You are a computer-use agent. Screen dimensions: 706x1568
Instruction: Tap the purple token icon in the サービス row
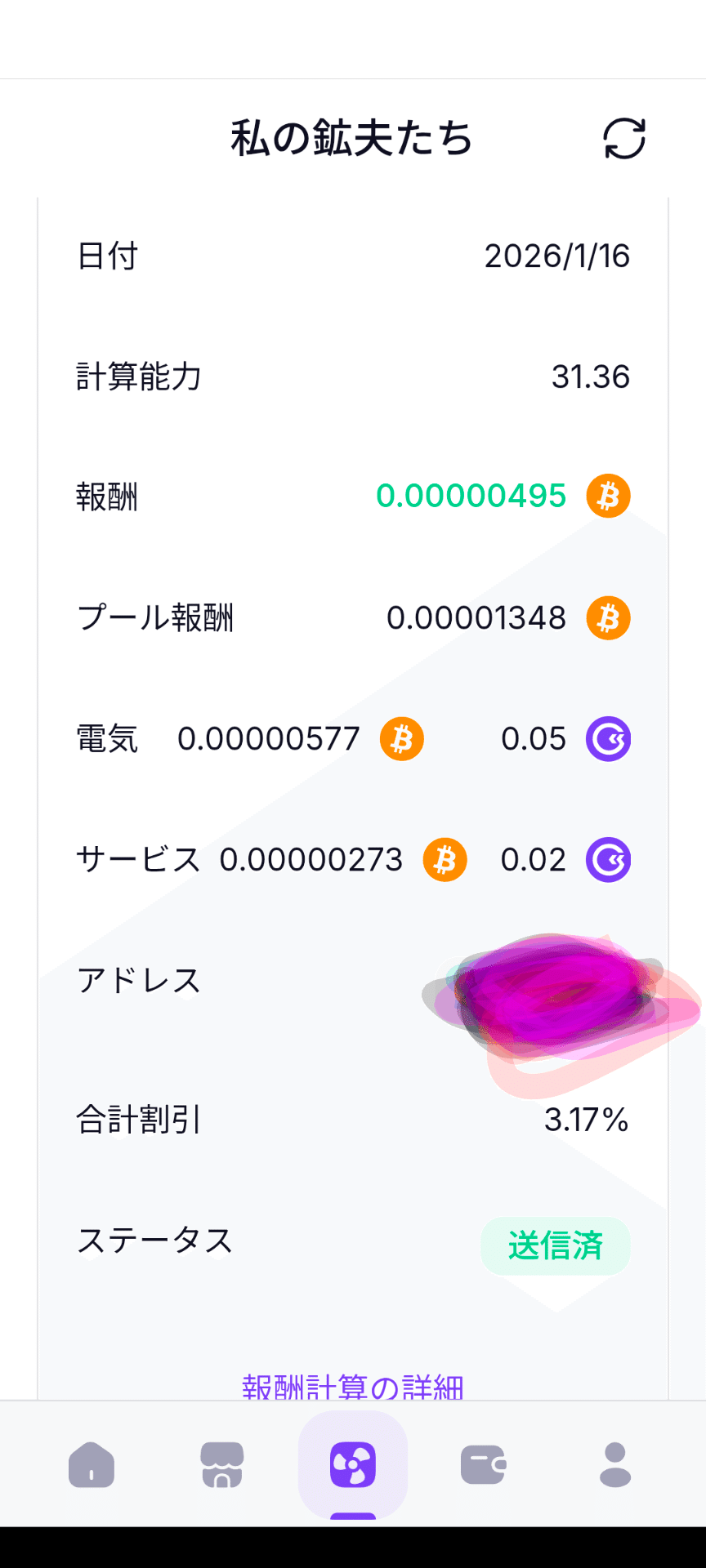coord(608,859)
